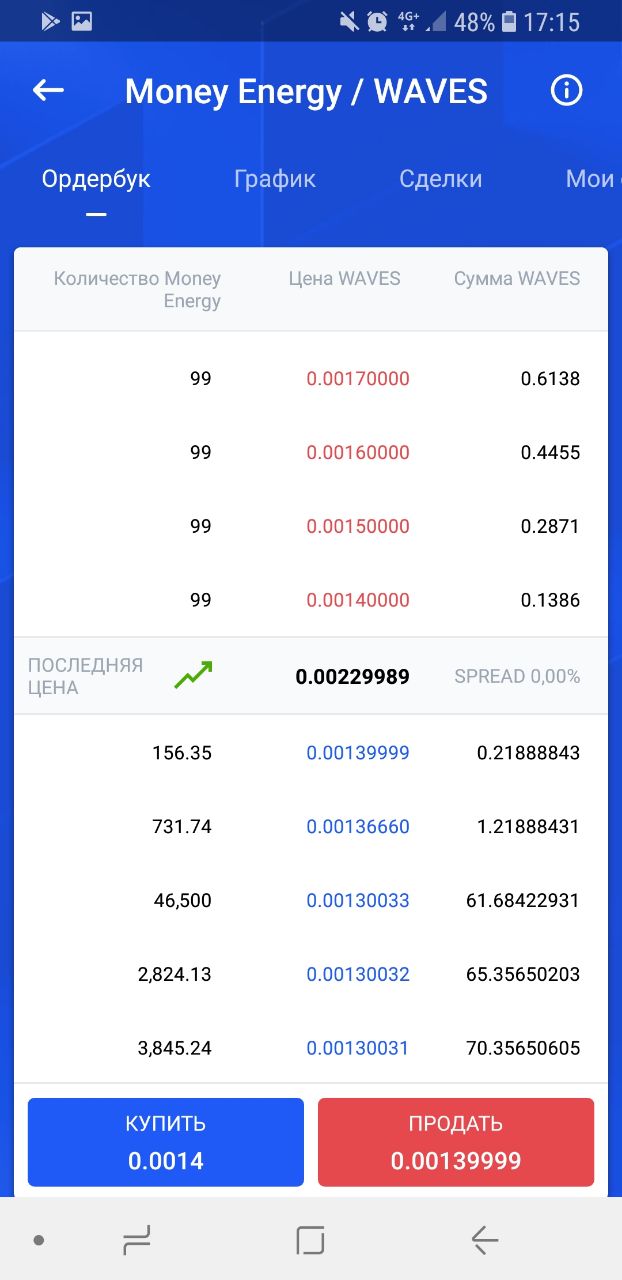
Task: Select the sell order at 0.00170000
Action: (311, 379)
